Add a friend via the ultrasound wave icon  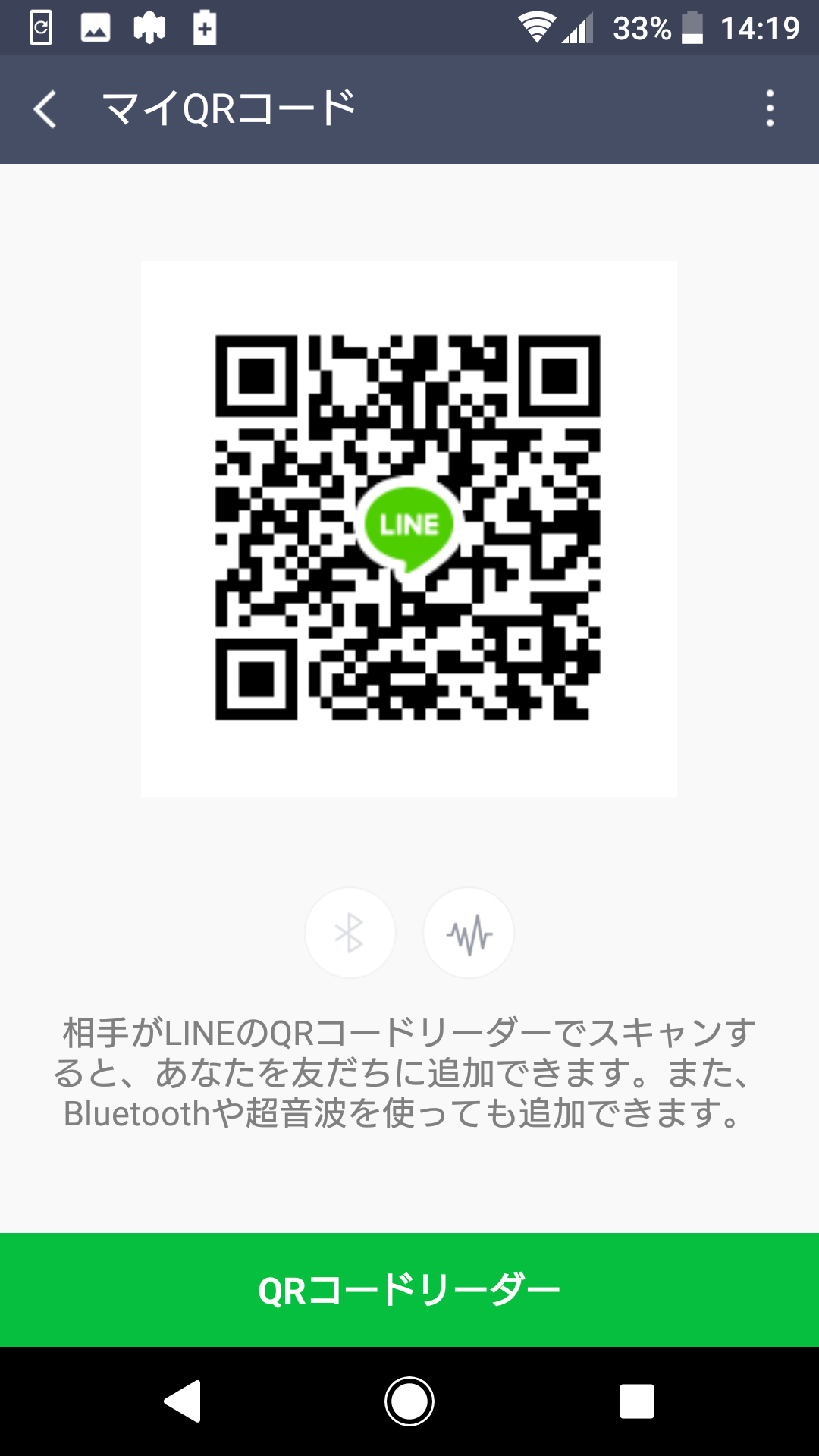(x=469, y=933)
